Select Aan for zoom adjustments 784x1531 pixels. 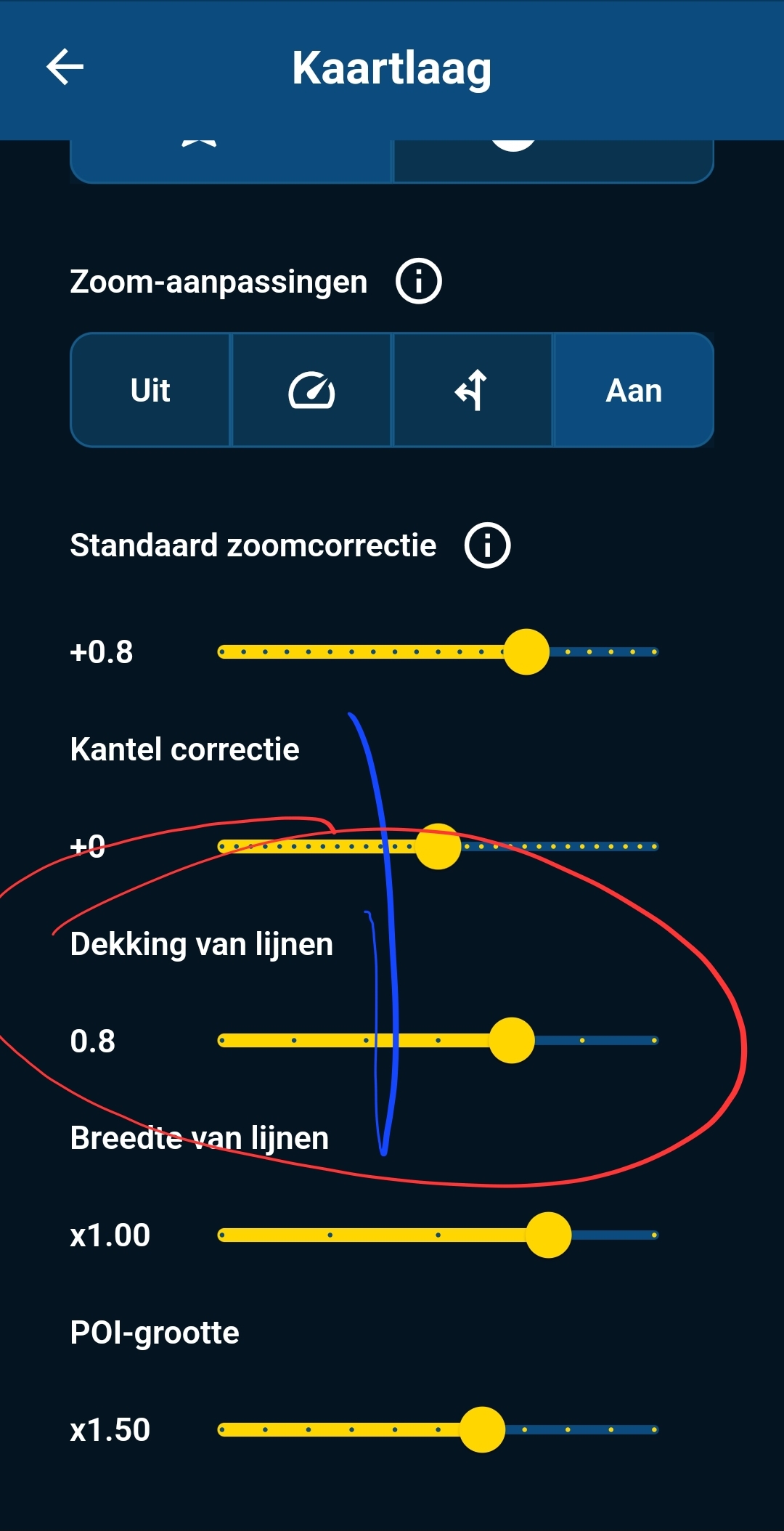[x=633, y=390]
